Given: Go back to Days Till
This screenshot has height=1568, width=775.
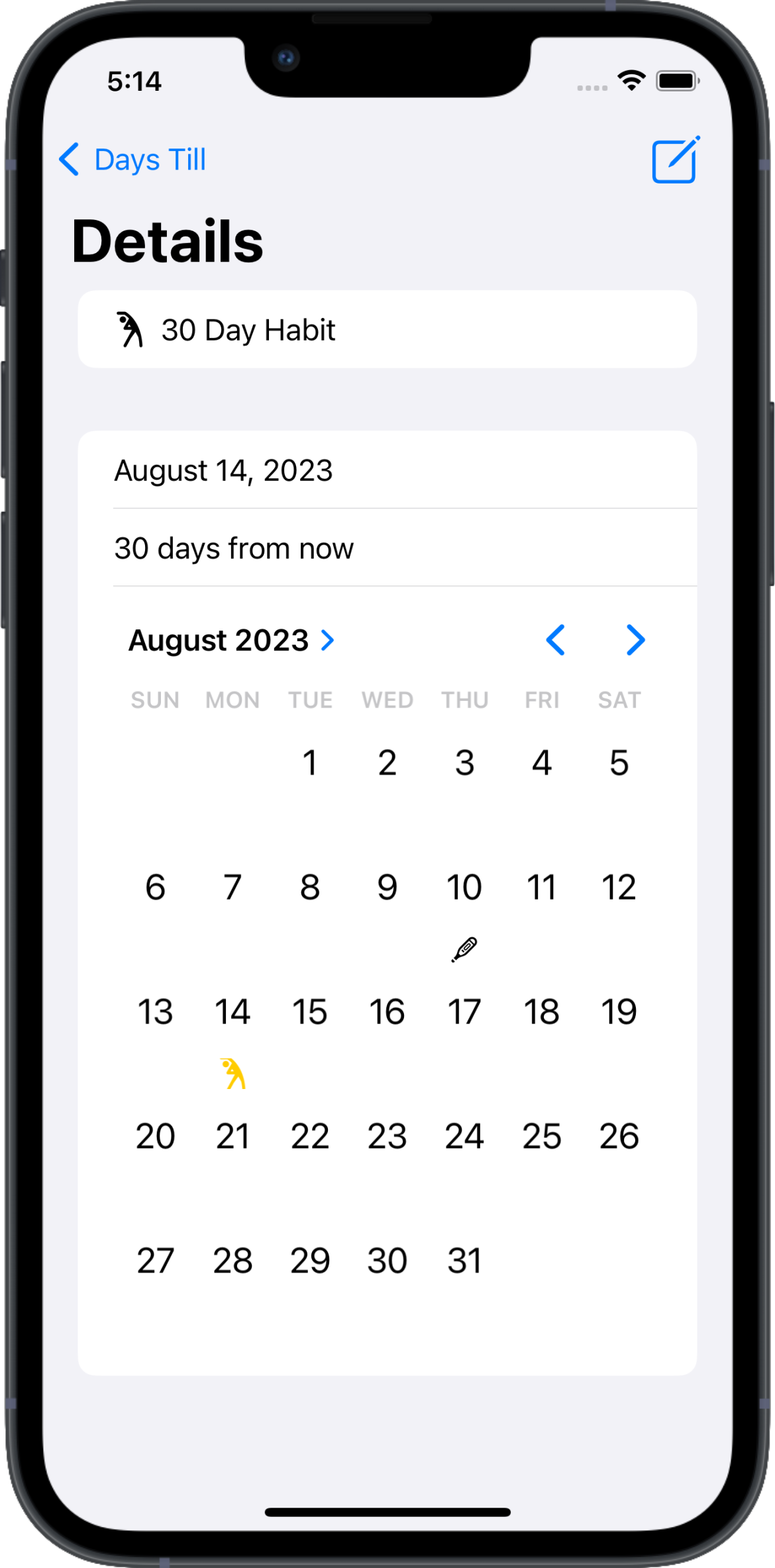Looking at the screenshot, I should click(x=133, y=160).
